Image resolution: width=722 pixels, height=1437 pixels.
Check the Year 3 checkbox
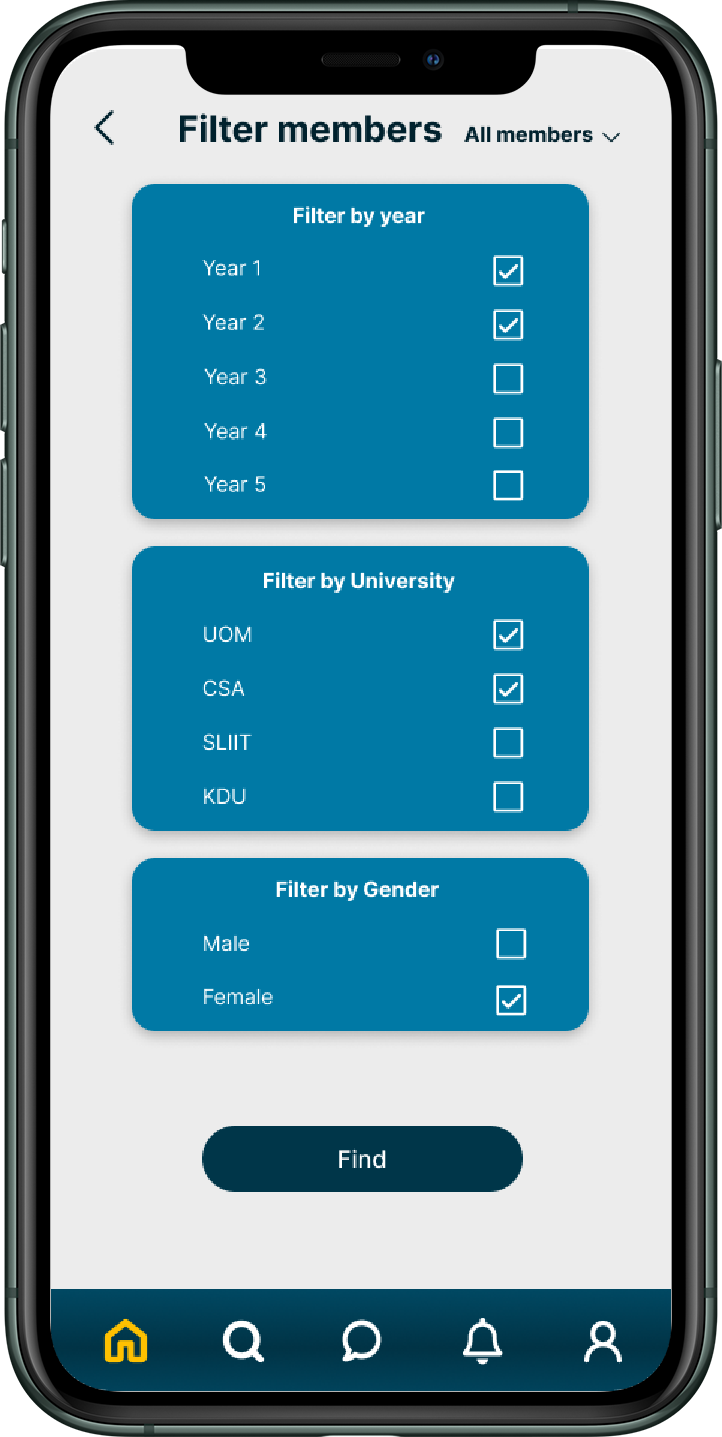(x=508, y=378)
